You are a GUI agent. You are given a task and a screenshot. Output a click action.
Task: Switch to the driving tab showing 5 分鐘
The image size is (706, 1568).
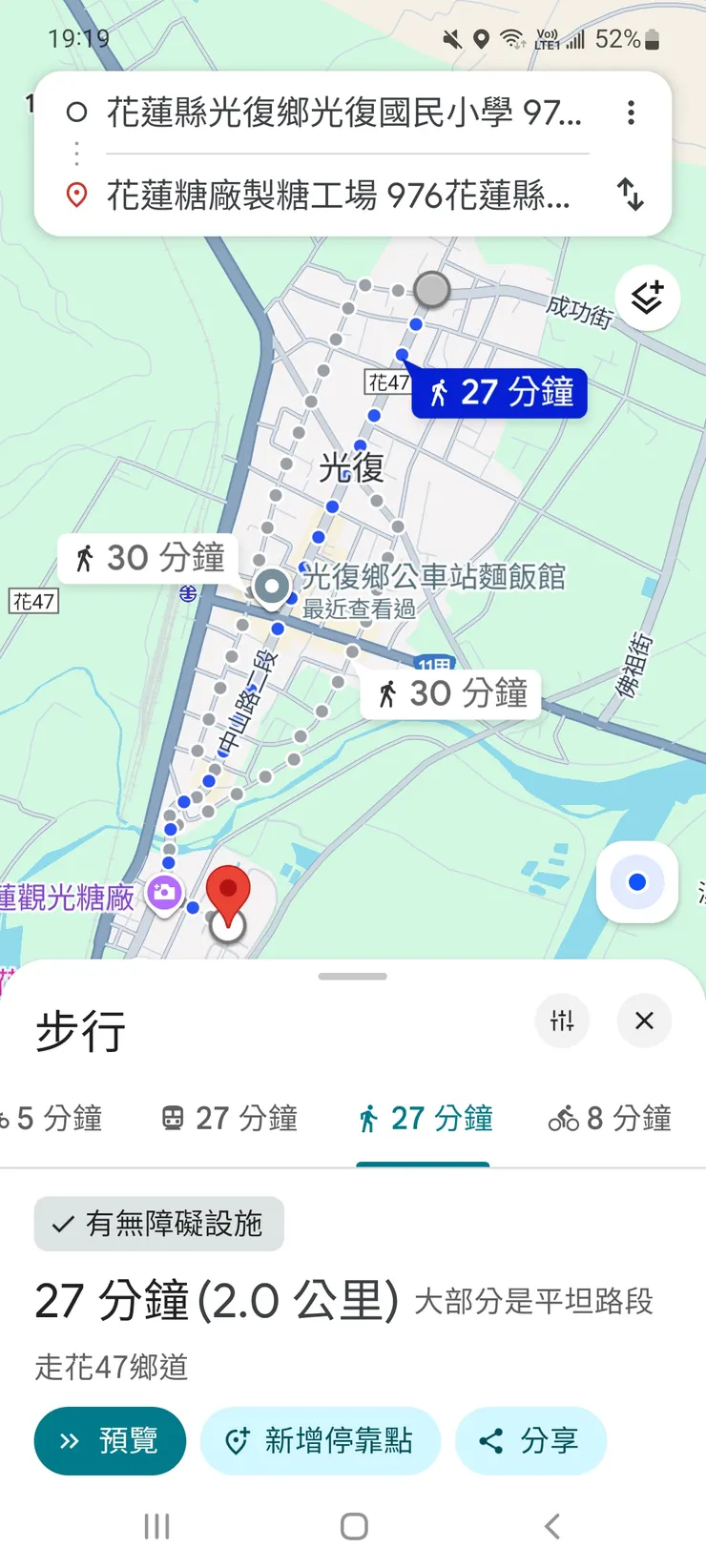click(52, 1118)
